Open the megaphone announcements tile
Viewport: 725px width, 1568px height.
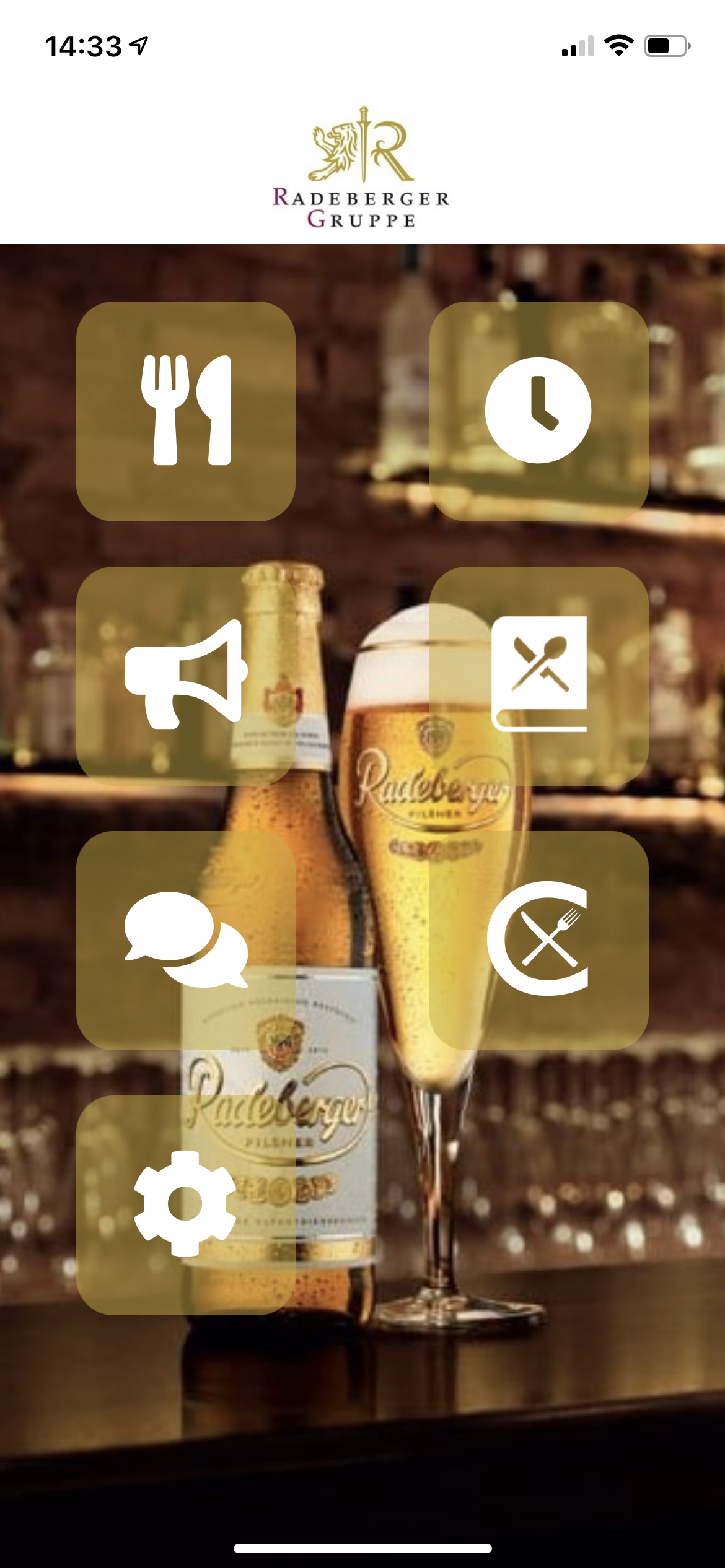[185, 676]
